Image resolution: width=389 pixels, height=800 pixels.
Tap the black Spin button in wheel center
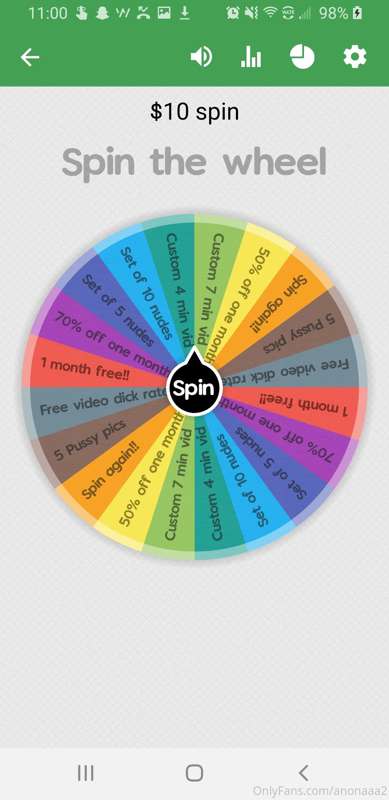tap(193, 387)
